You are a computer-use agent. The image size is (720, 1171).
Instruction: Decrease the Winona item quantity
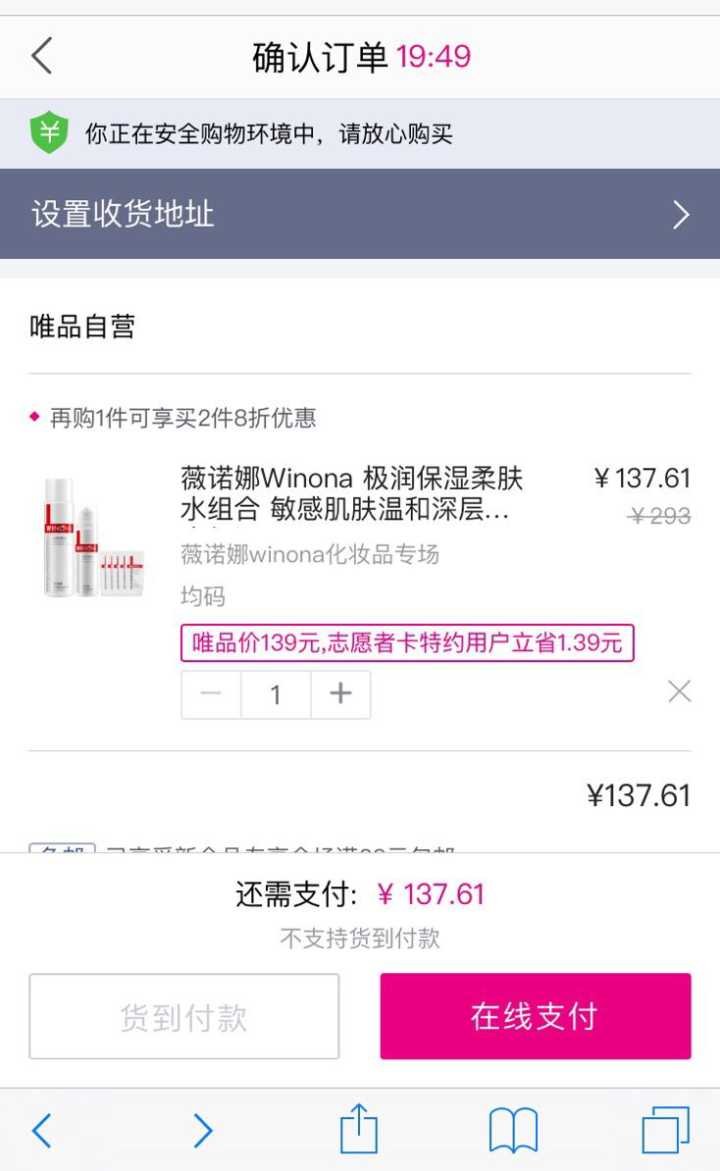coord(211,694)
